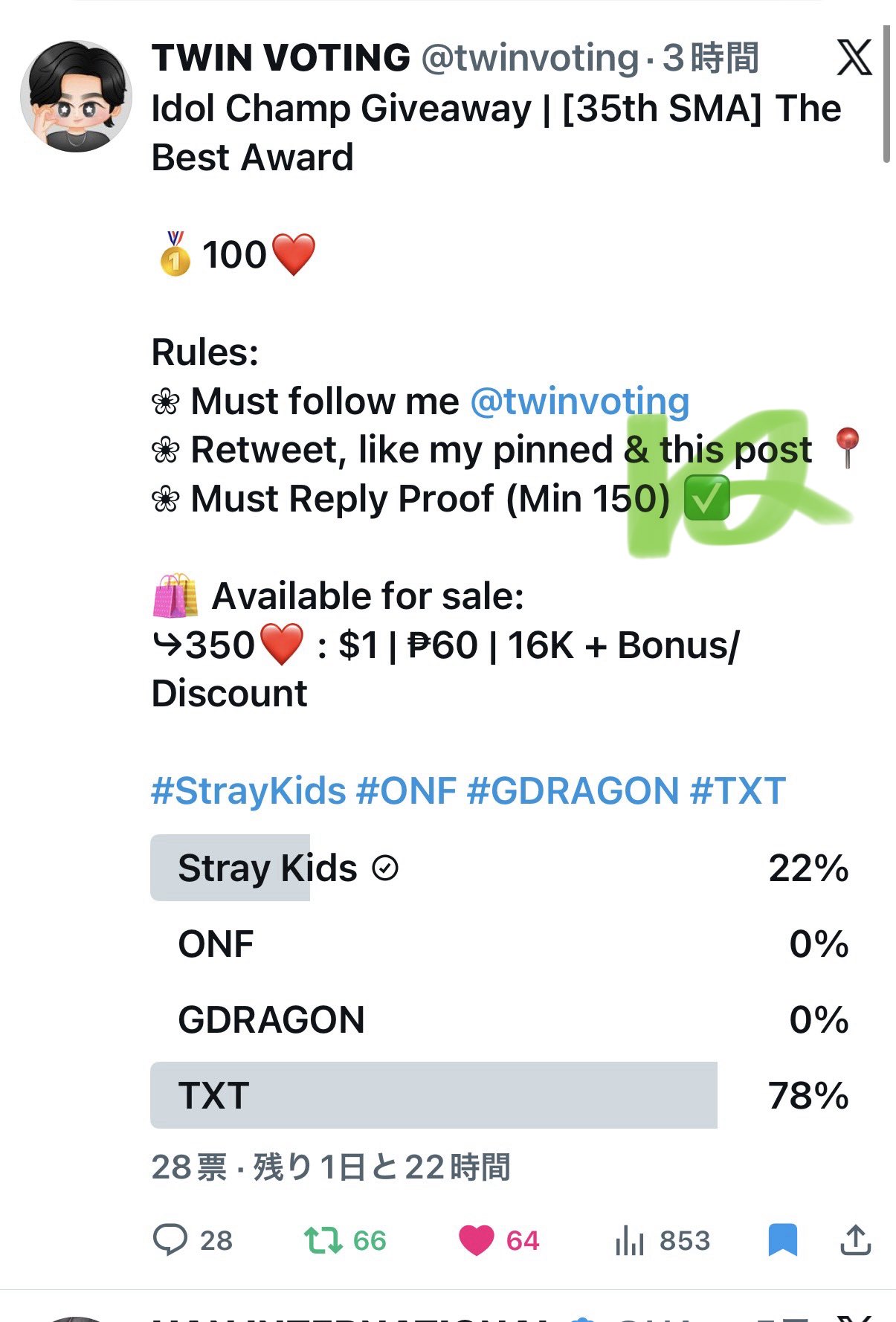This screenshot has height=1322, width=896.
Task: Open TWIN VOTING account name
Action: tap(281, 58)
